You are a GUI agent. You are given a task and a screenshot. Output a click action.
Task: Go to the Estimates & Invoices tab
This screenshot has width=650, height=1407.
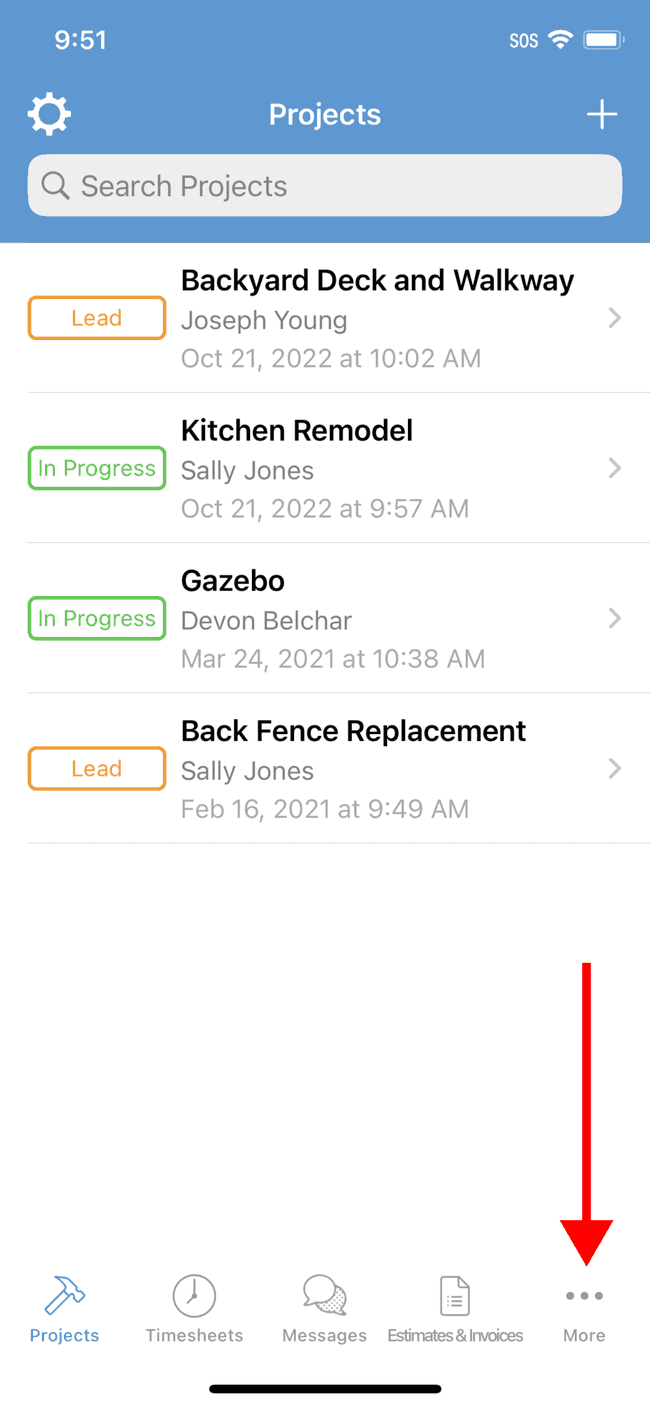tap(455, 1309)
